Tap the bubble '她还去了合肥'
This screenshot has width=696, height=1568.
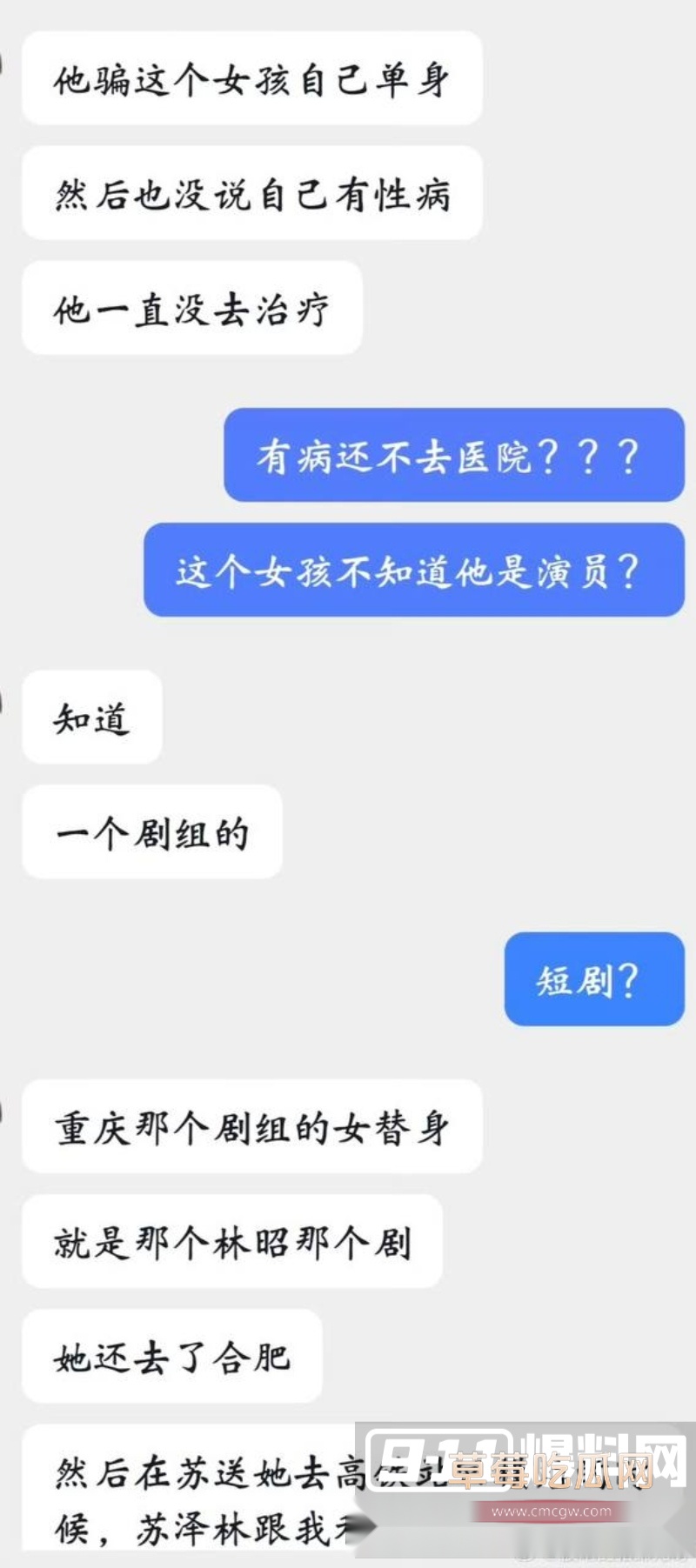(x=171, y=1356)
